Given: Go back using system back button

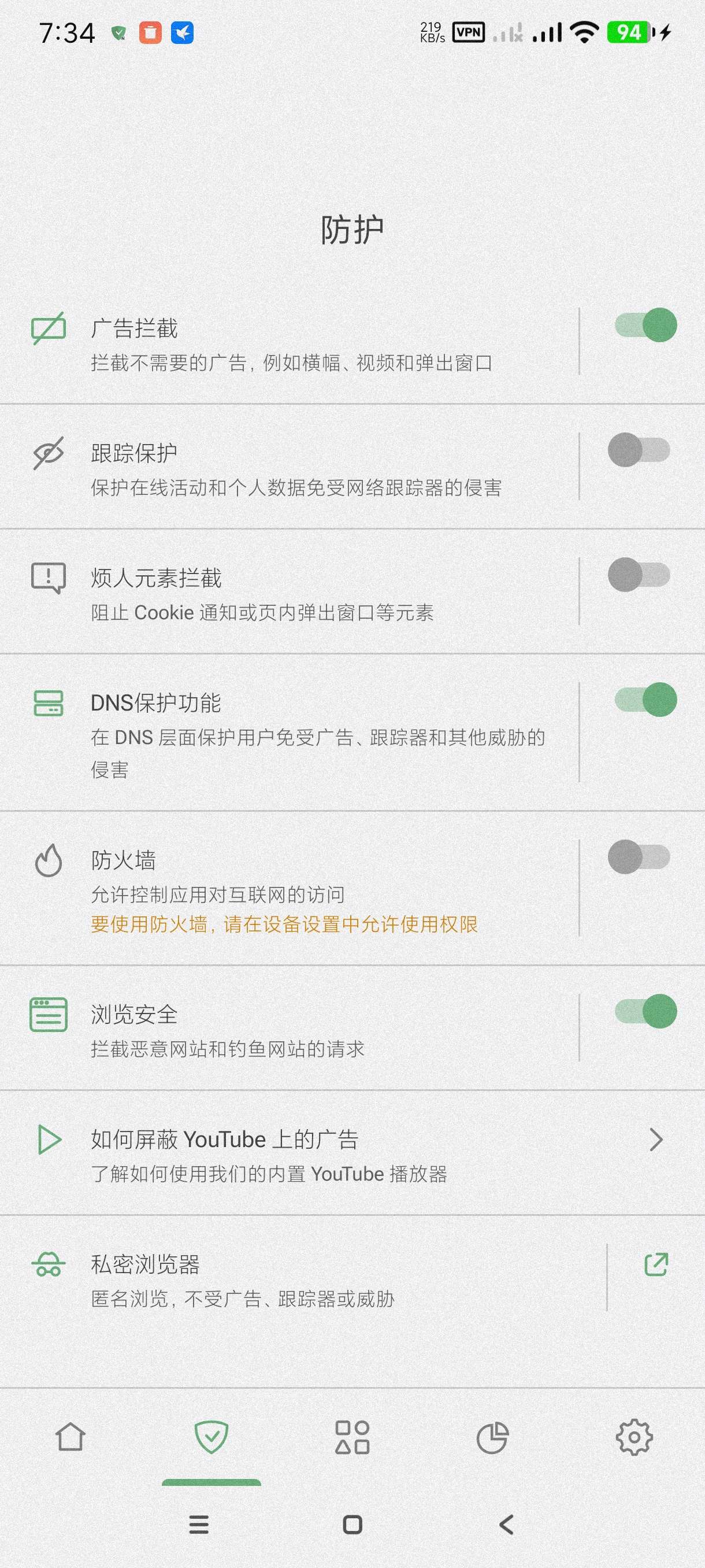Looking at the screenshot, I should (x=506, y=1524).
